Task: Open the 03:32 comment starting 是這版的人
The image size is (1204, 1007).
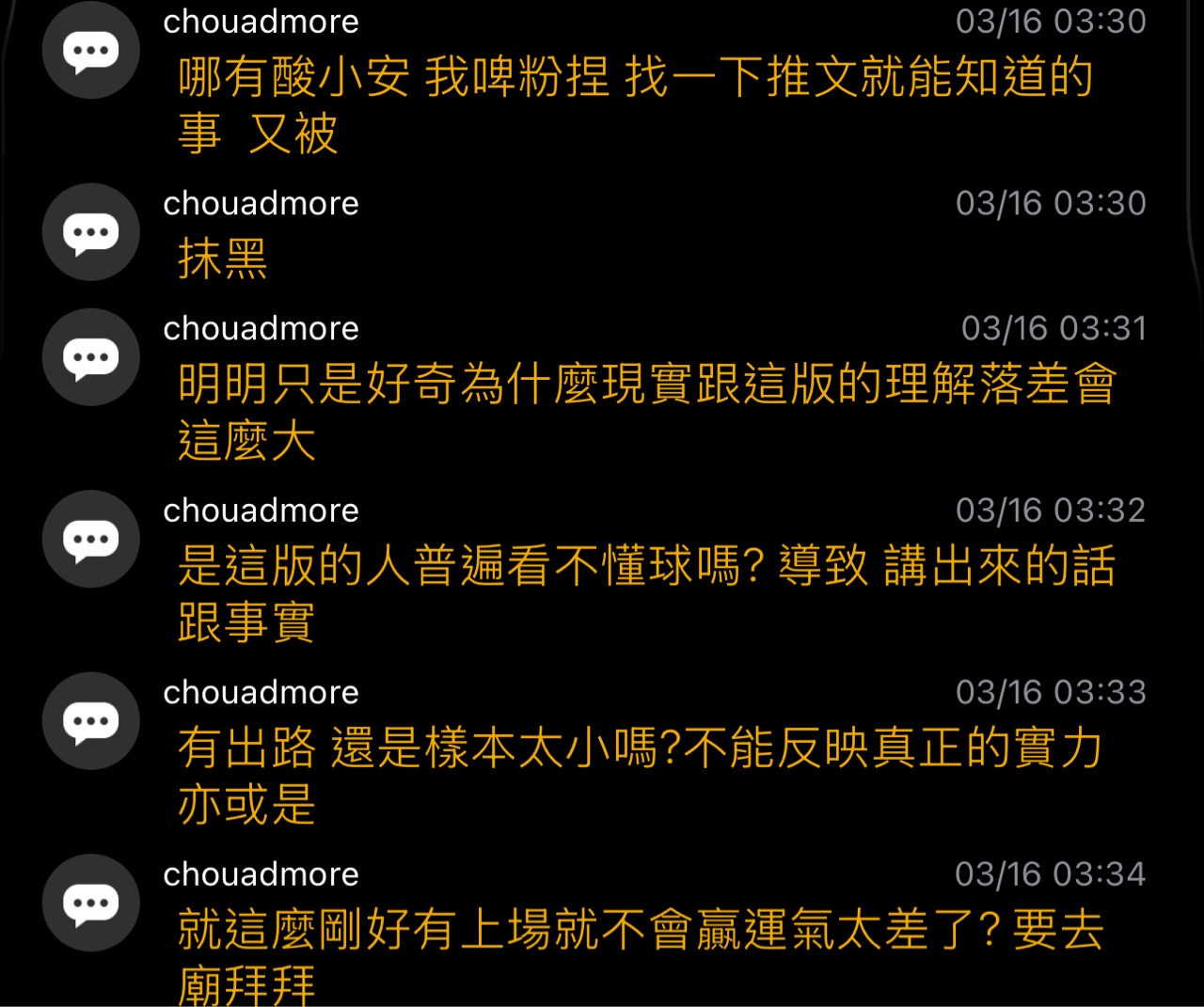Action: click(645, 593)
